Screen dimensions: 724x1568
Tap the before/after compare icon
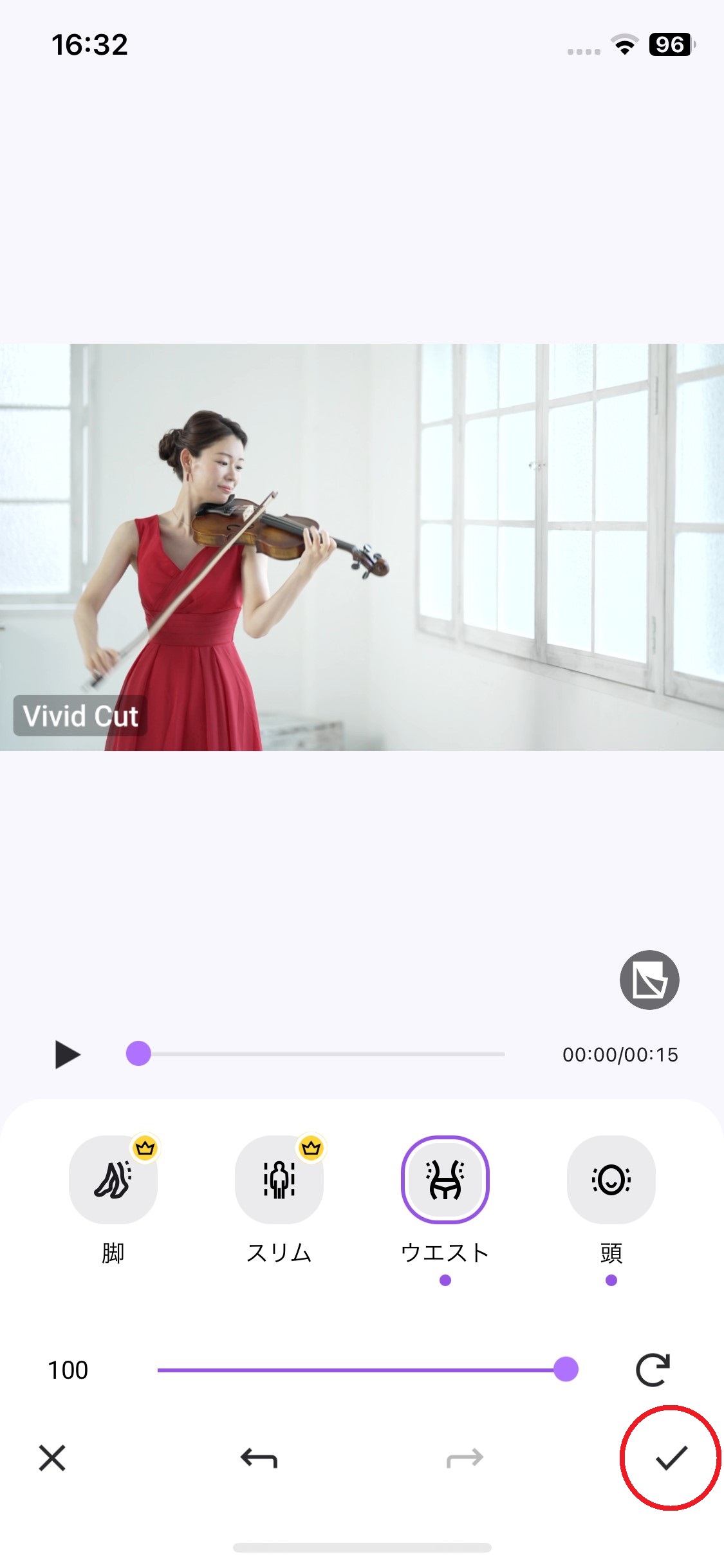649,980
